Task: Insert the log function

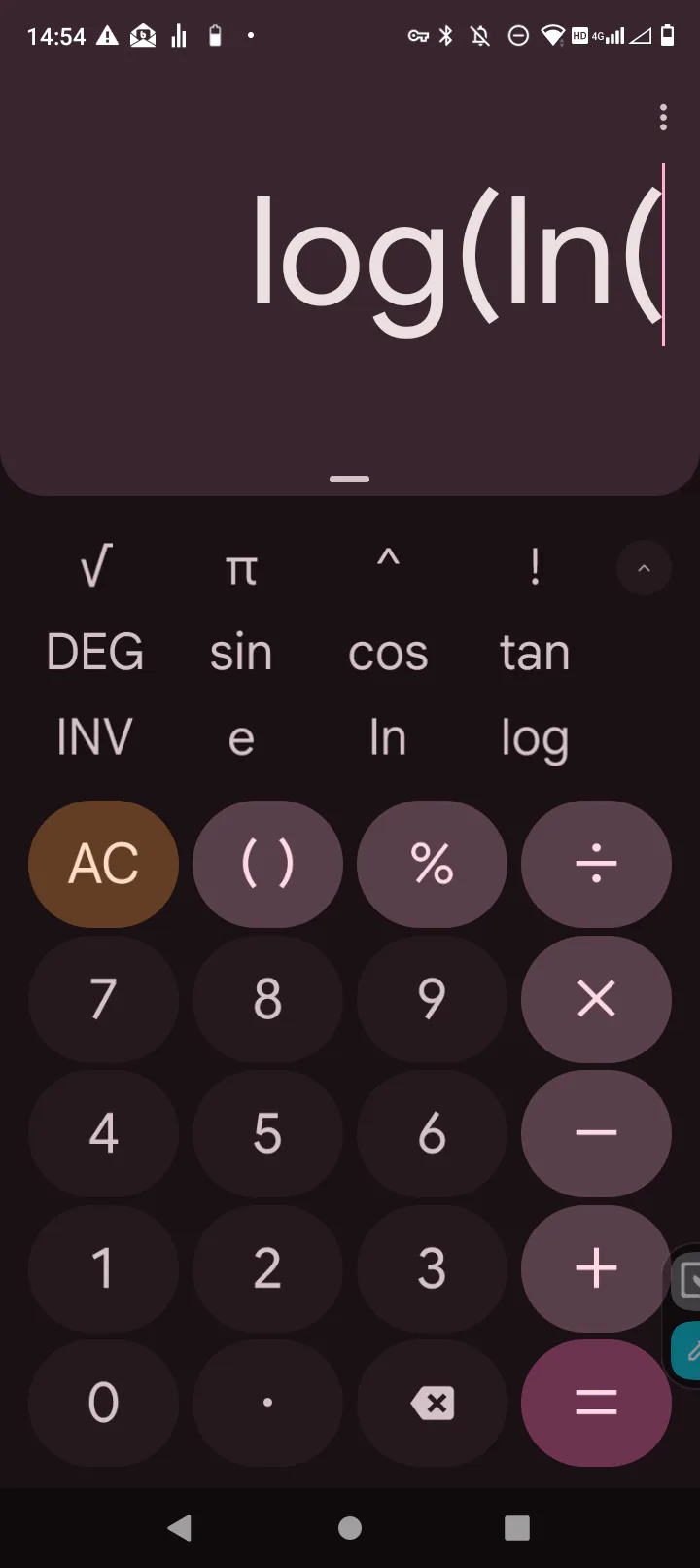Action: (534, 737)
